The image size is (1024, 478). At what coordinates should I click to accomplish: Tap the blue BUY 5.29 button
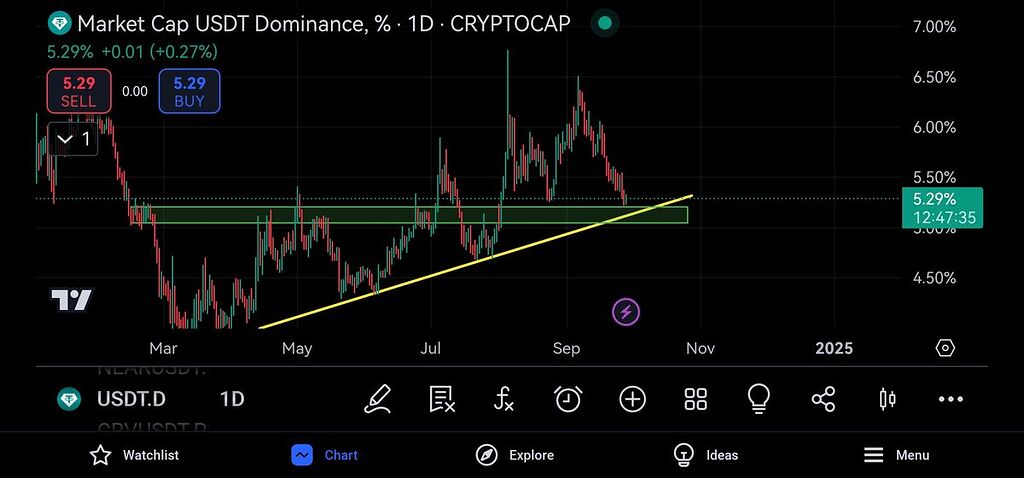click(189, 92)
